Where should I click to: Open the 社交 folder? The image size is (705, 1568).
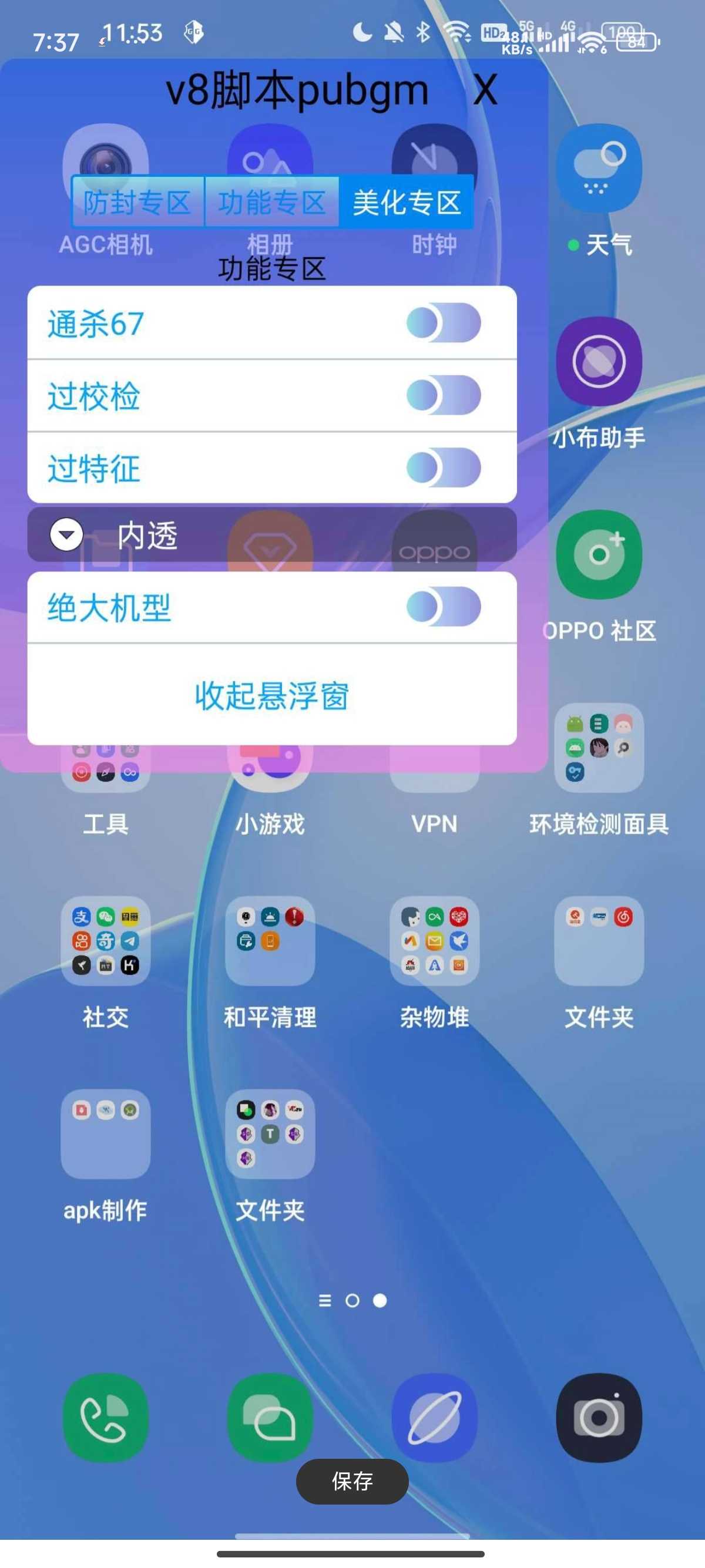105,941
